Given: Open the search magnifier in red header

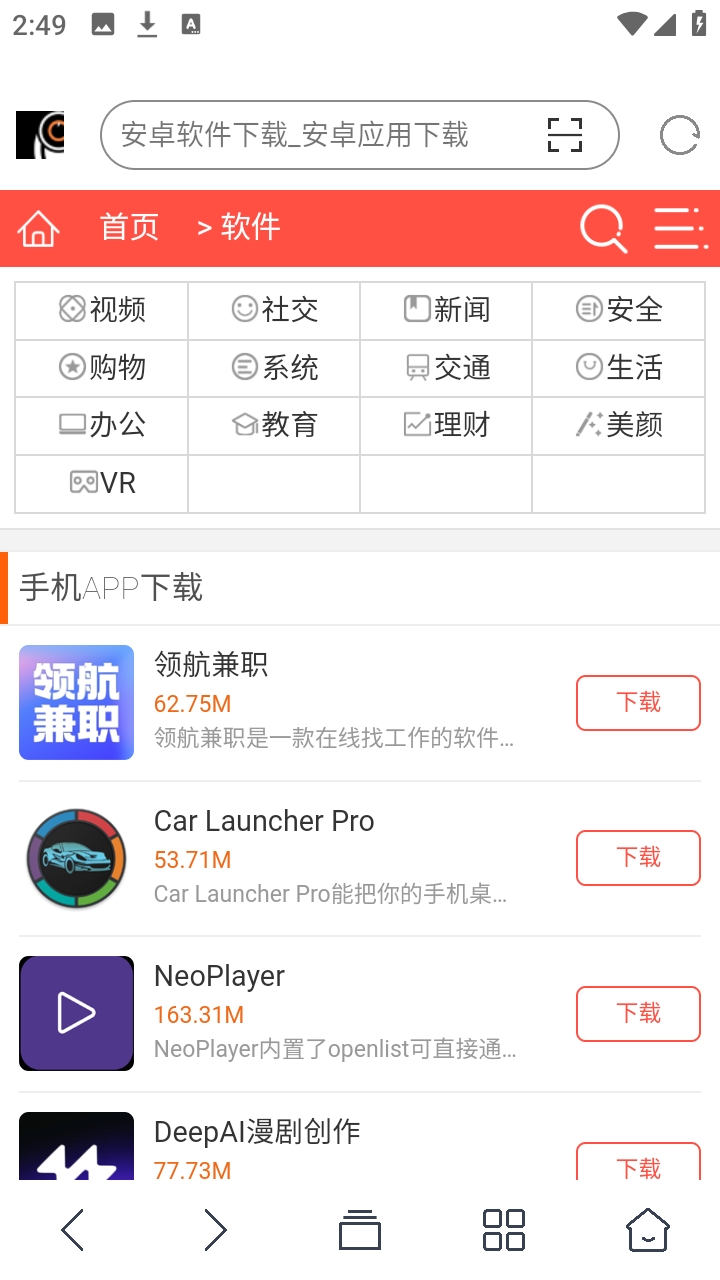Looking at the screenshot, I should (x=603, y=229).
